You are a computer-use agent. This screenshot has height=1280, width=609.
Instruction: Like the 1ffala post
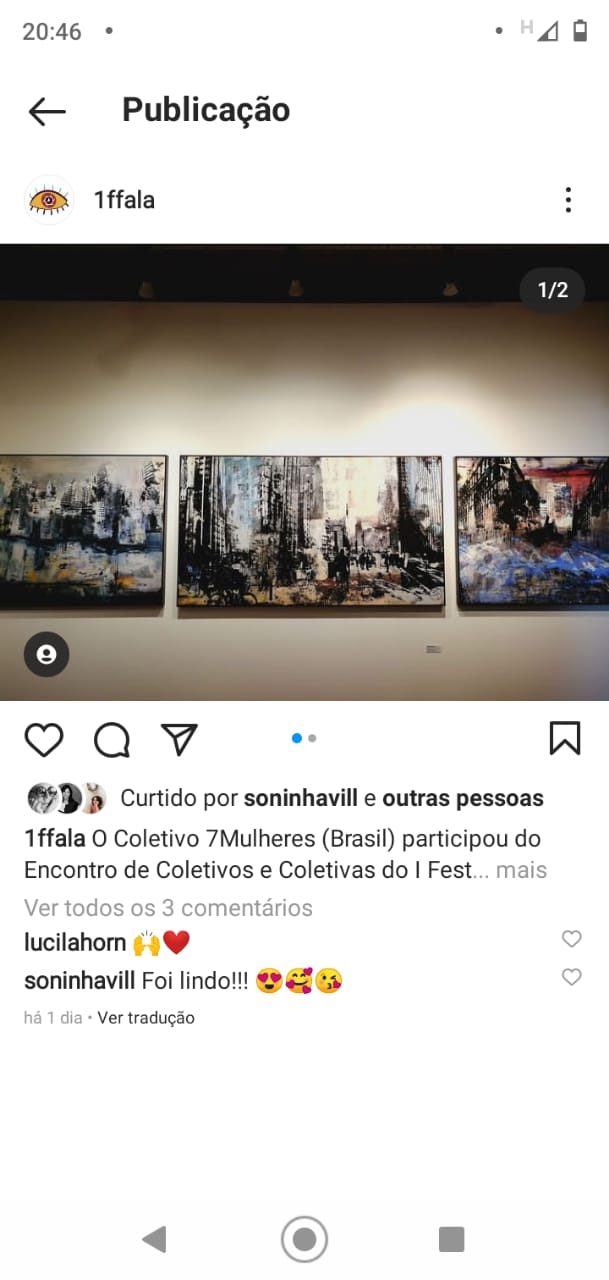(x=44, y=740)
